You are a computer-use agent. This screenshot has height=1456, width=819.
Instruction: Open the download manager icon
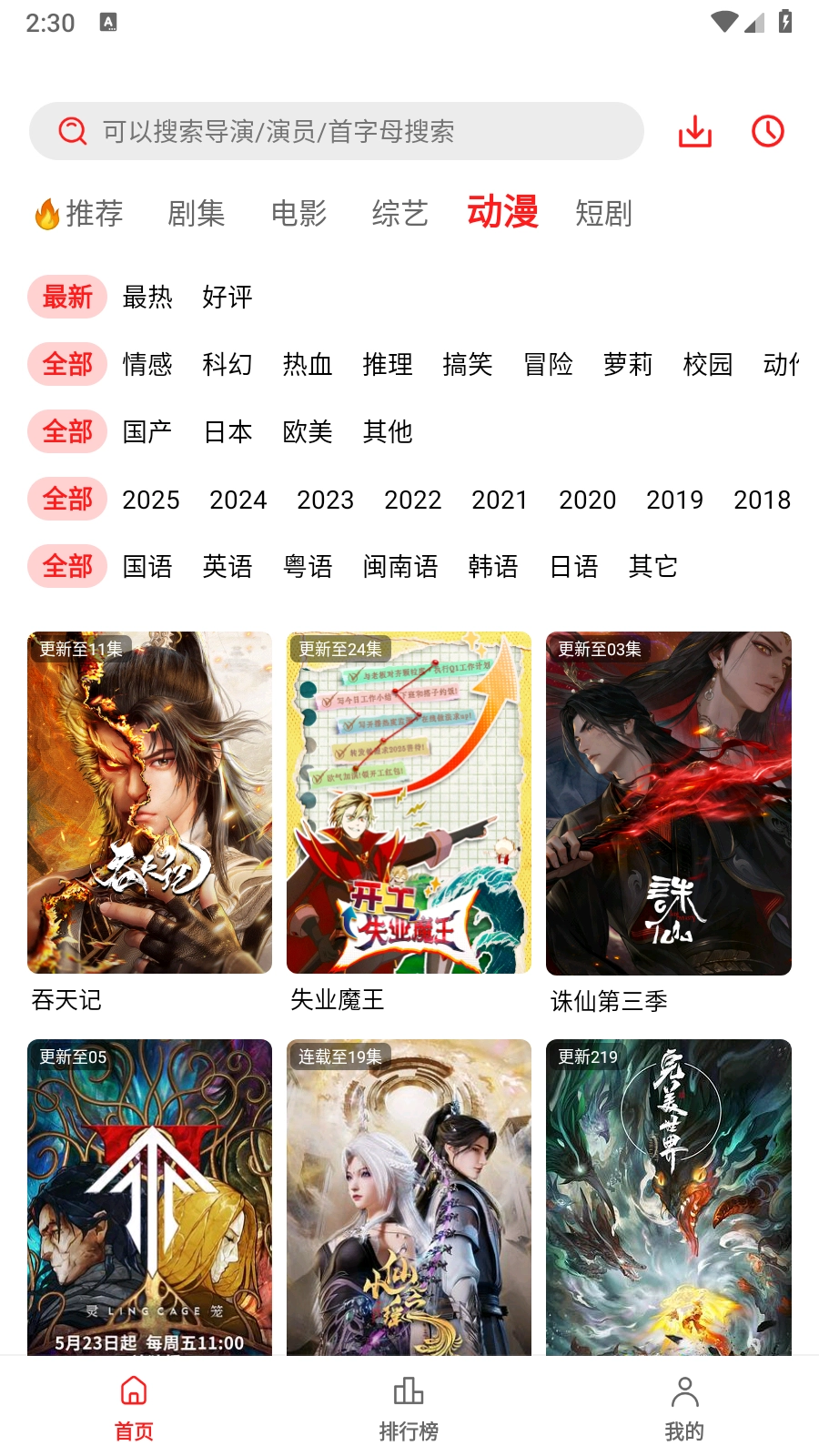pos(694,131)
